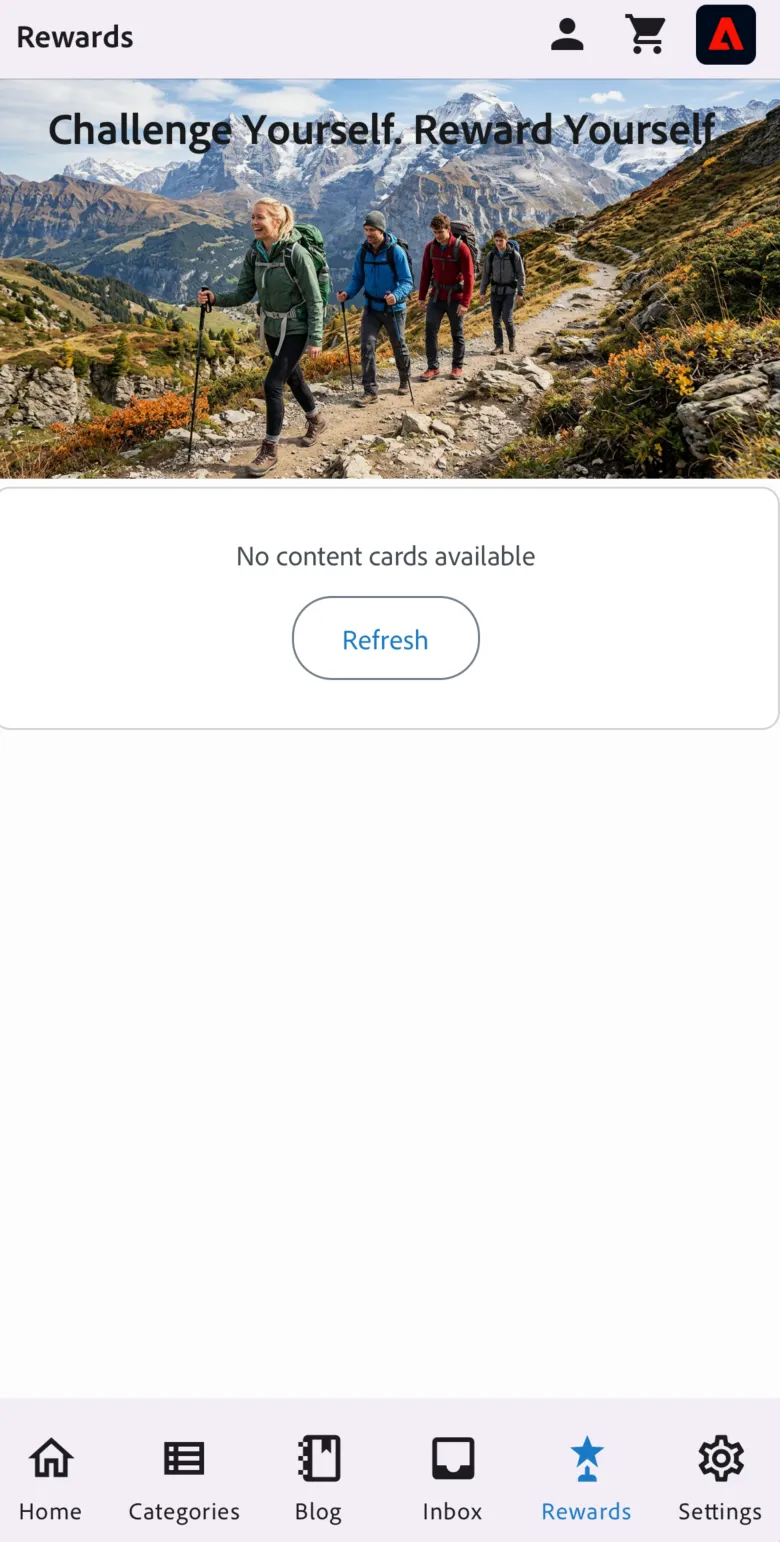Open the shopping cart
This screenshot has height=1542, width=780.
[x=646, y=35]
